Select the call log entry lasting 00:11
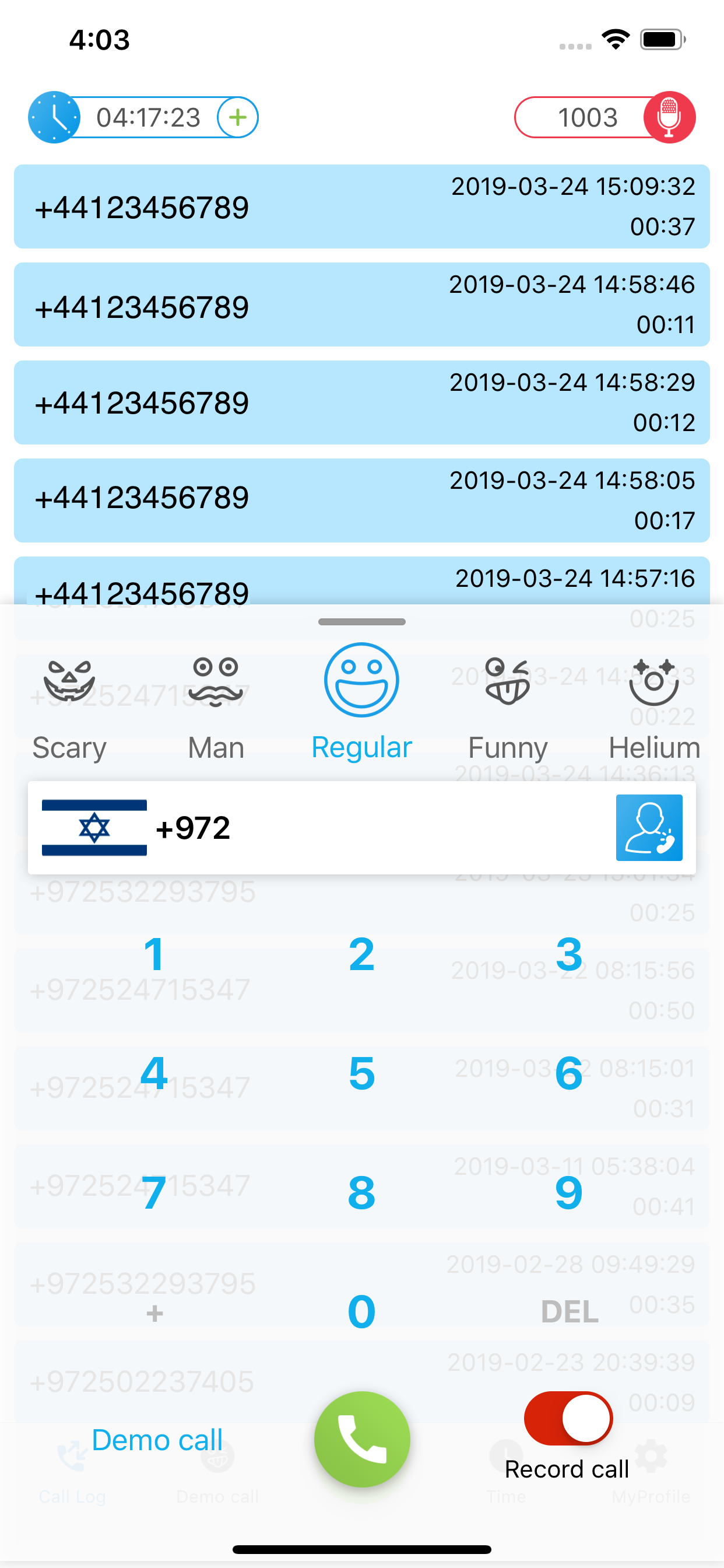Screen dimensions: 724x1568 coord(361,304)
